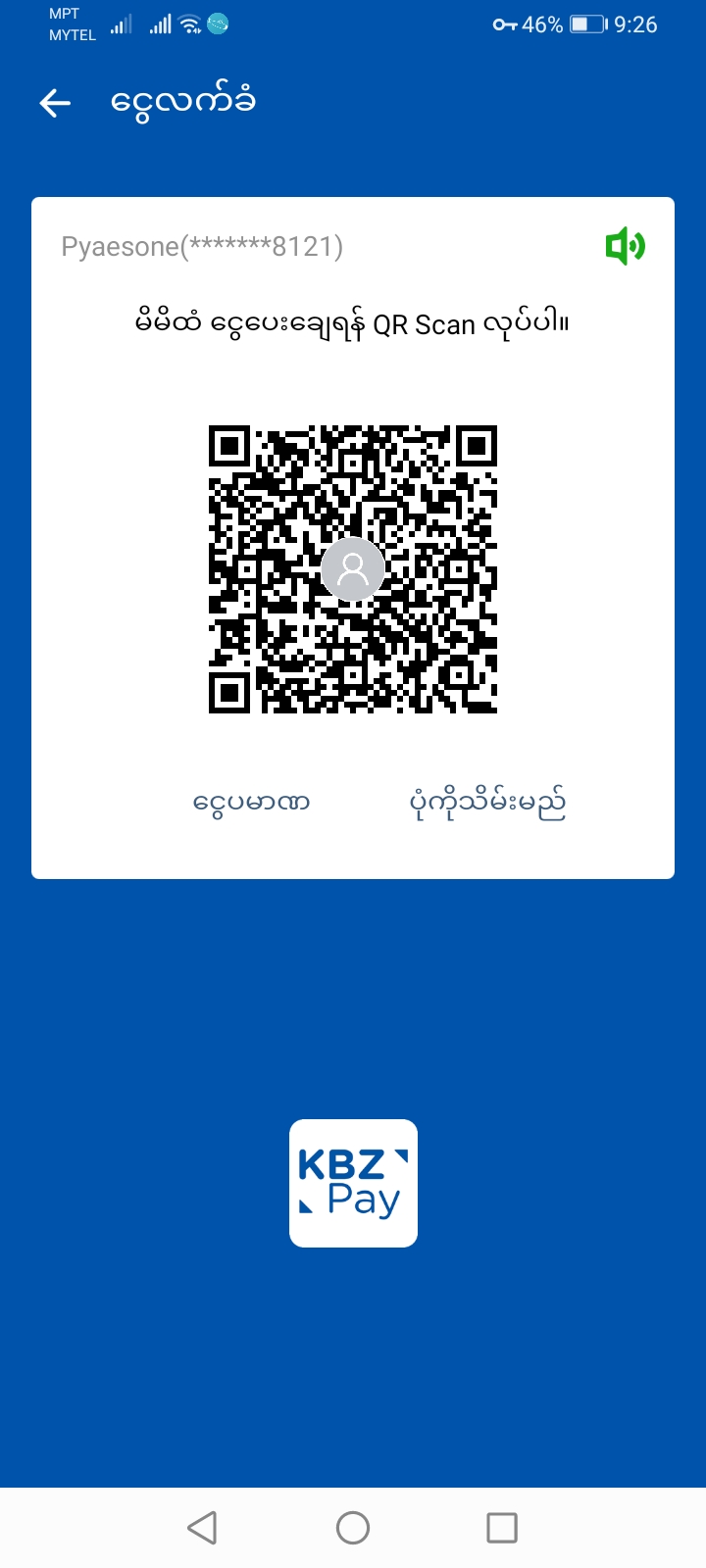Tap ပုံကိုသိမ်းမည် to save the image
The width and height of the screenshot is (706, 1568).
pyautogui.click(x=487, y=803)
